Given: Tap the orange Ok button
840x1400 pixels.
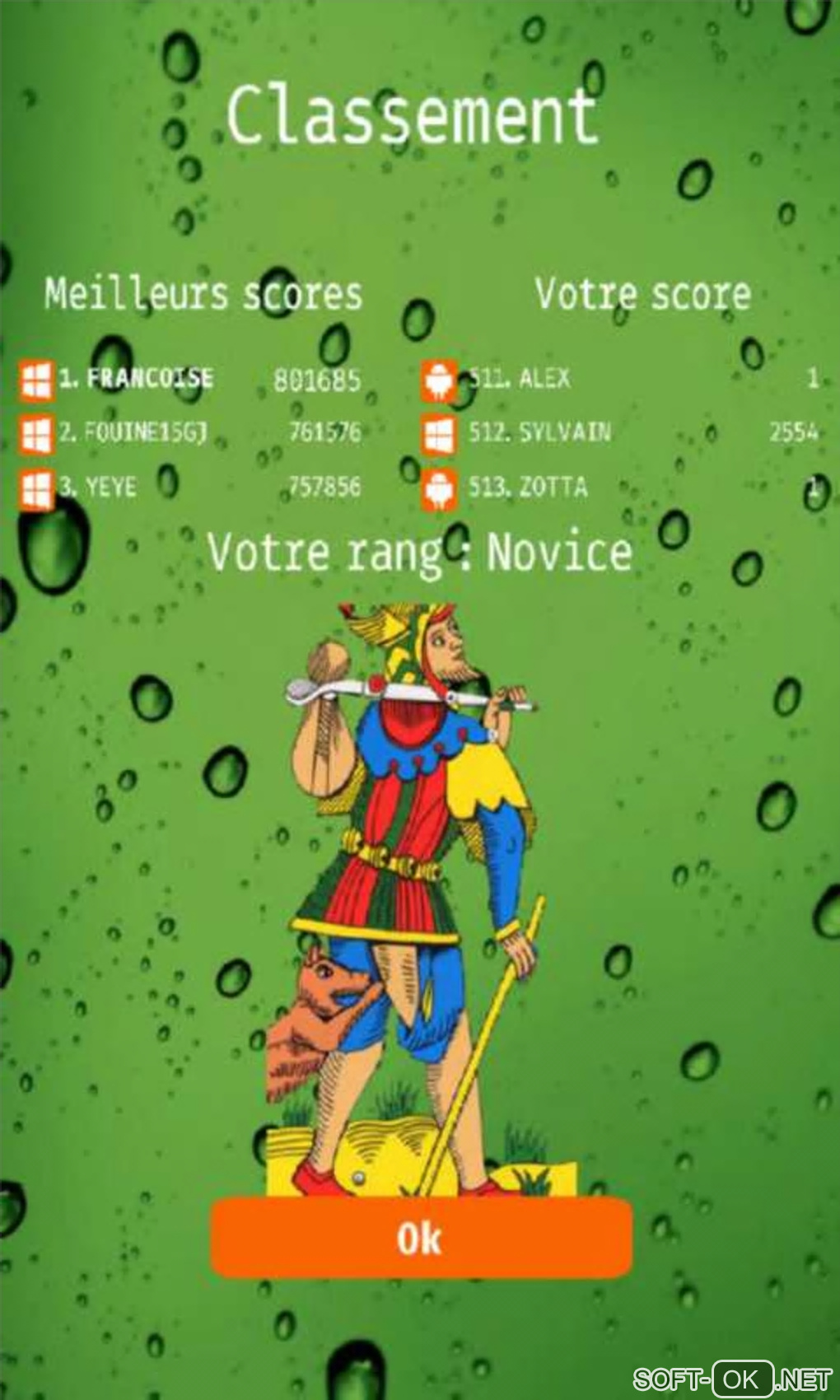Looking at the screenshot, I should click(421, 1238).
